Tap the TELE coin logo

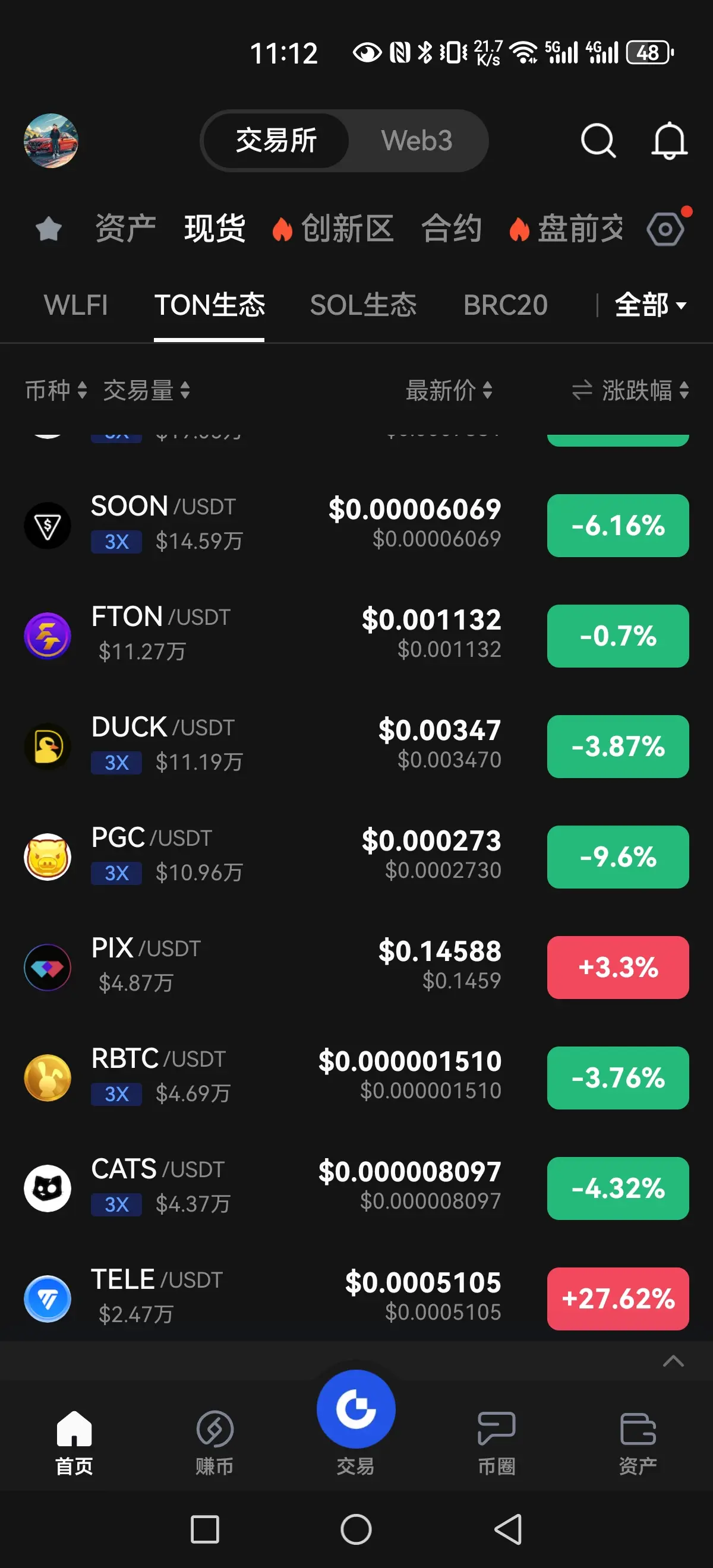click(48, 1298)
